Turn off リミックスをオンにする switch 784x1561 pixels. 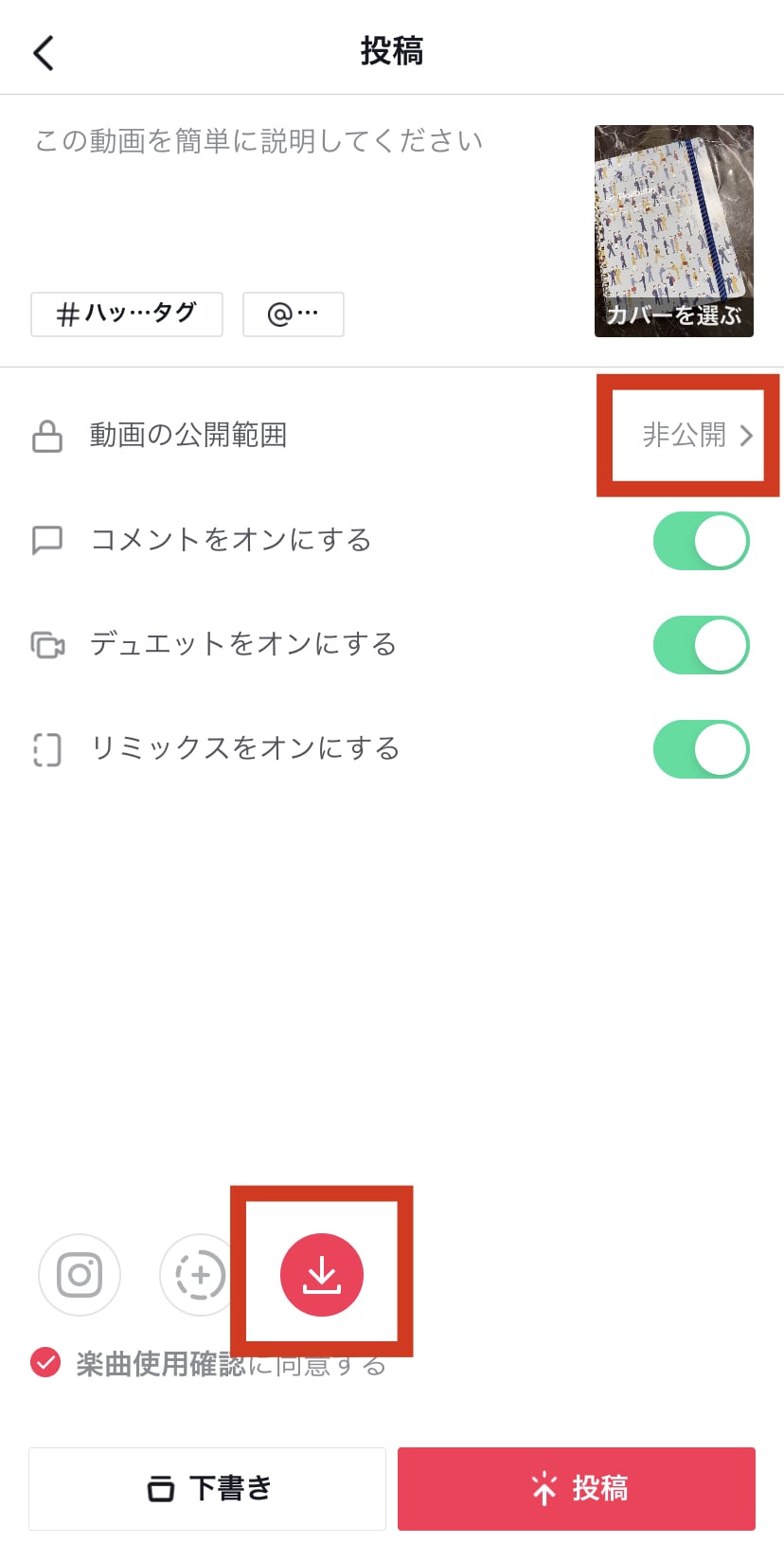(x=702, y=749)
